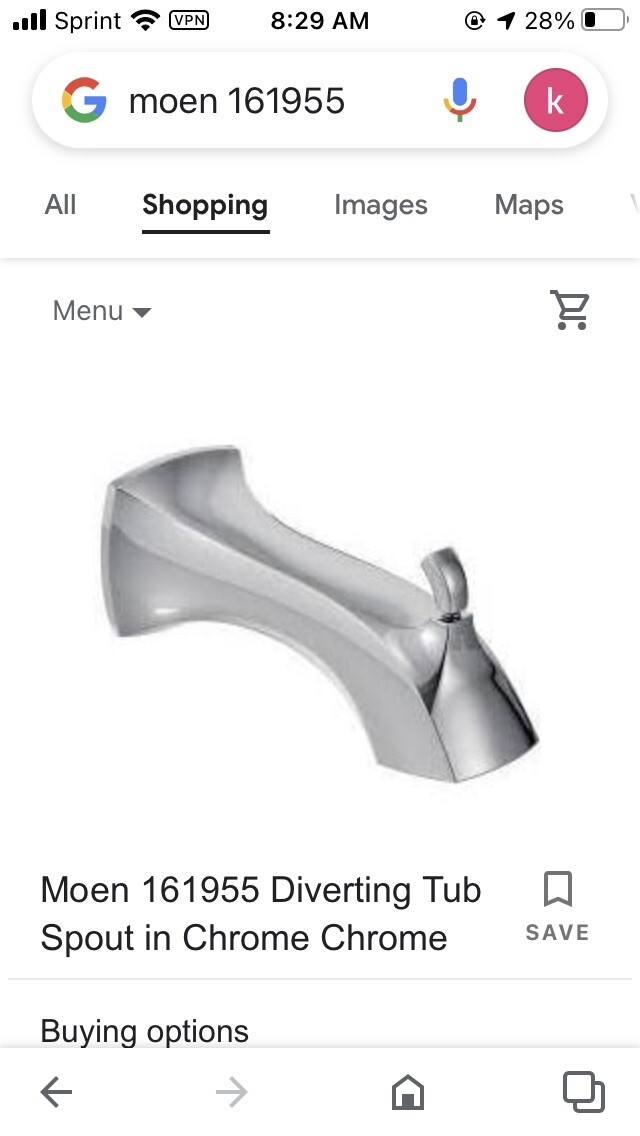640x1136 pixels.
Task: Expand the Menu dropdown
Action: pyautogui.click(x=102, y=311)
